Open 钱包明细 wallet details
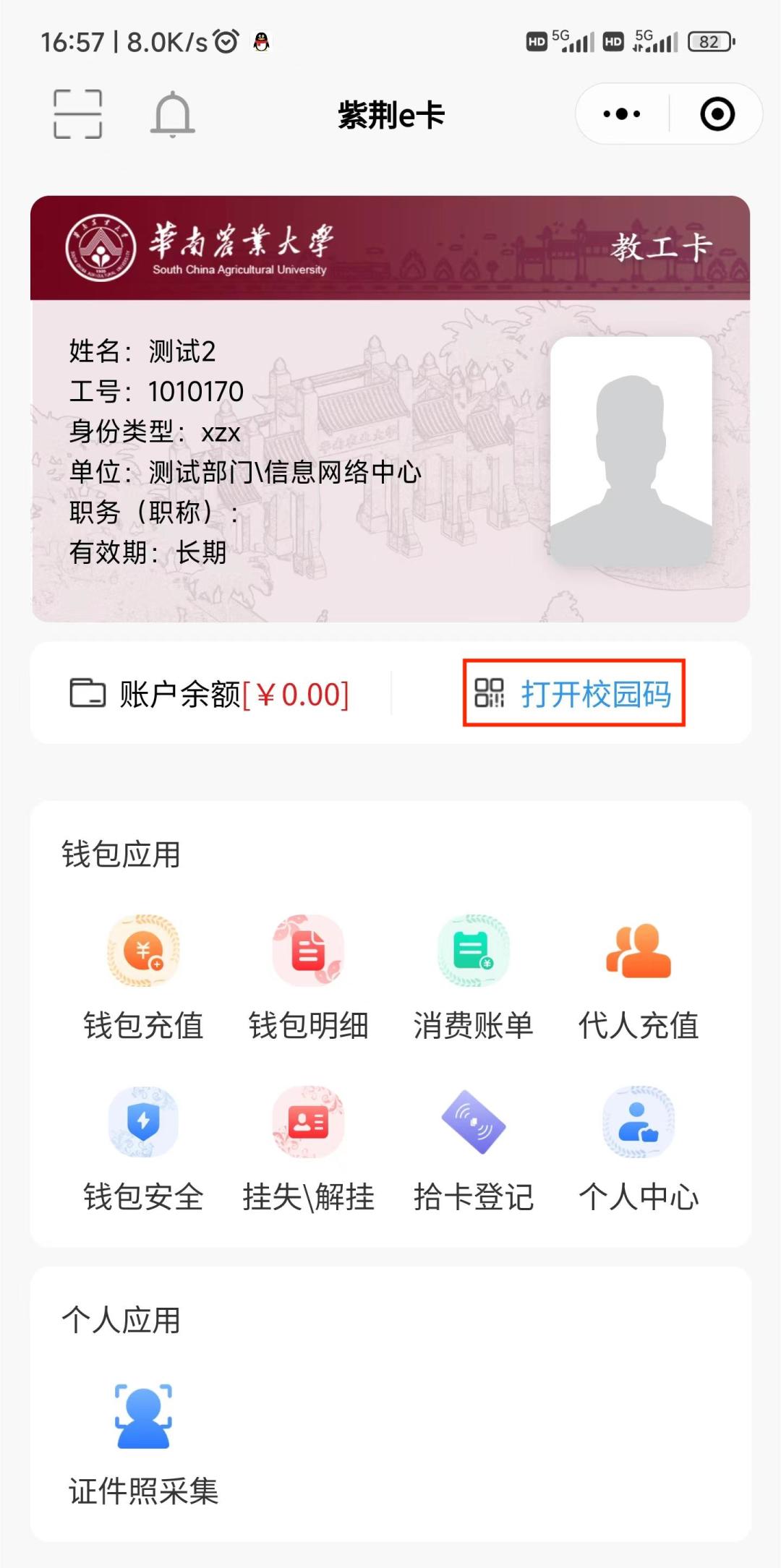This screenshot has width=781, height=1568. point(308,977)
